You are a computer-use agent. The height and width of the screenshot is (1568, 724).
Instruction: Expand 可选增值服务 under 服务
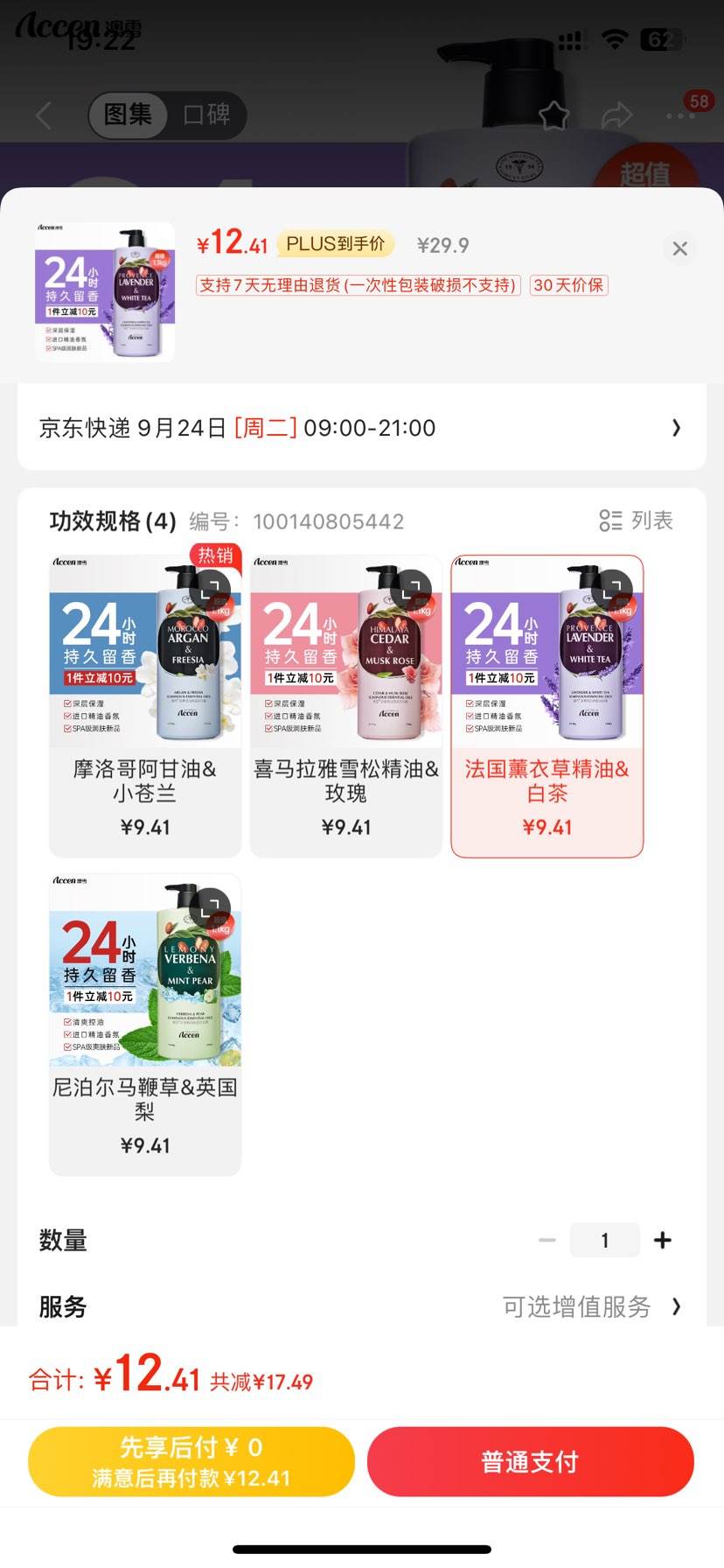click(x=577, y=1307)
